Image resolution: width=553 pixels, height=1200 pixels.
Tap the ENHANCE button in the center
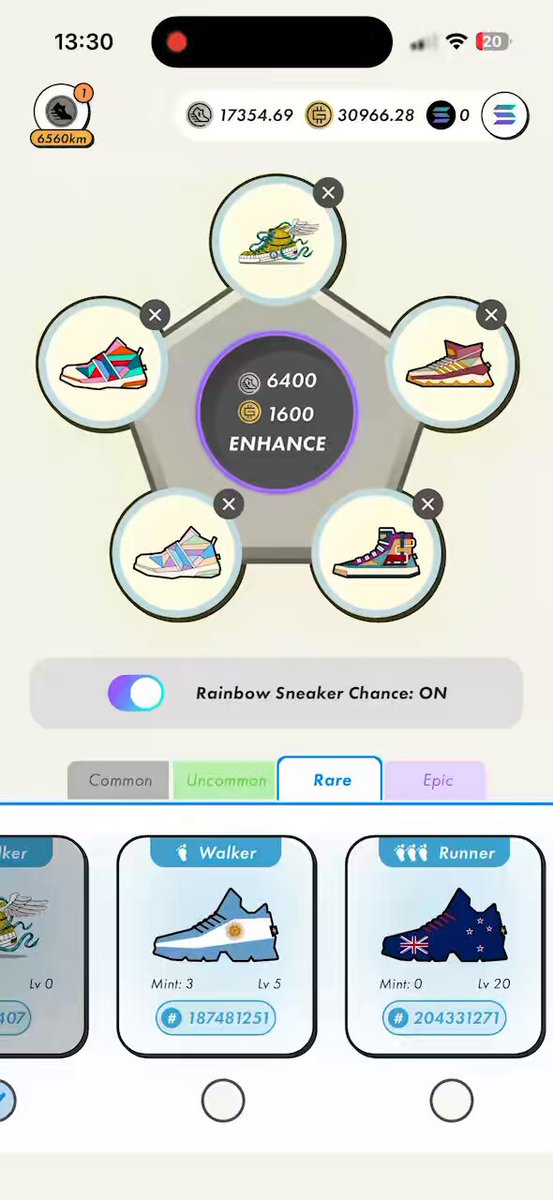[x=277, y=411]
